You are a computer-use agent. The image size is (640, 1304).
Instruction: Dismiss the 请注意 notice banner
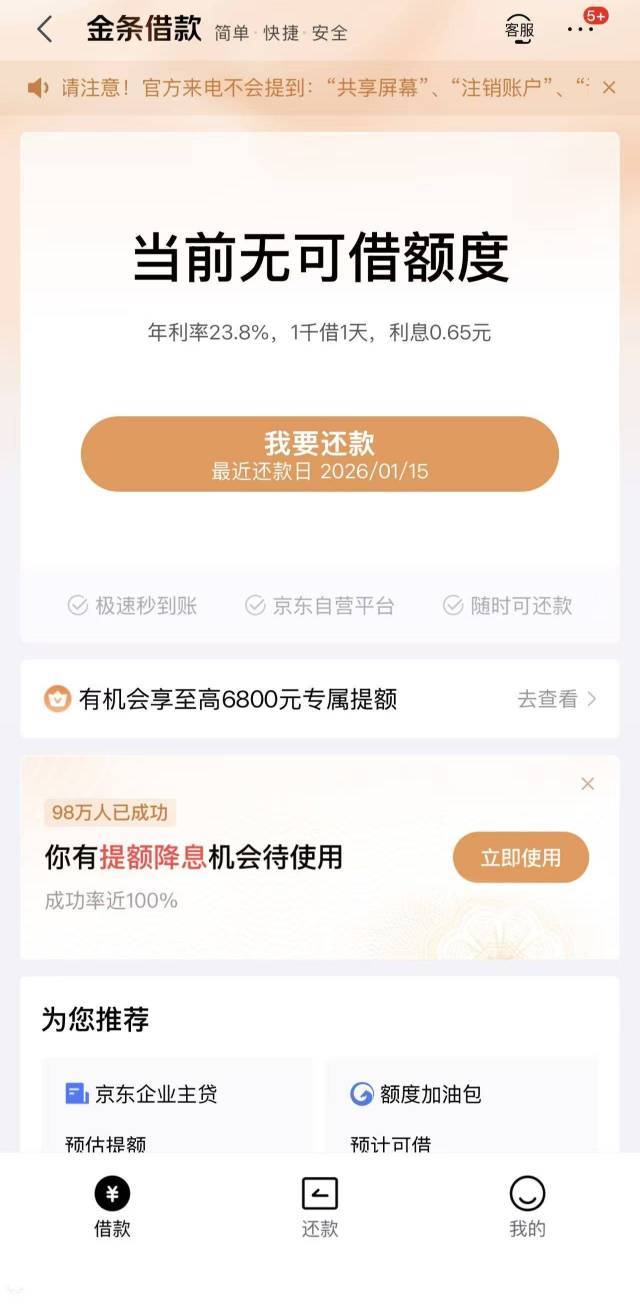[608, 88]
